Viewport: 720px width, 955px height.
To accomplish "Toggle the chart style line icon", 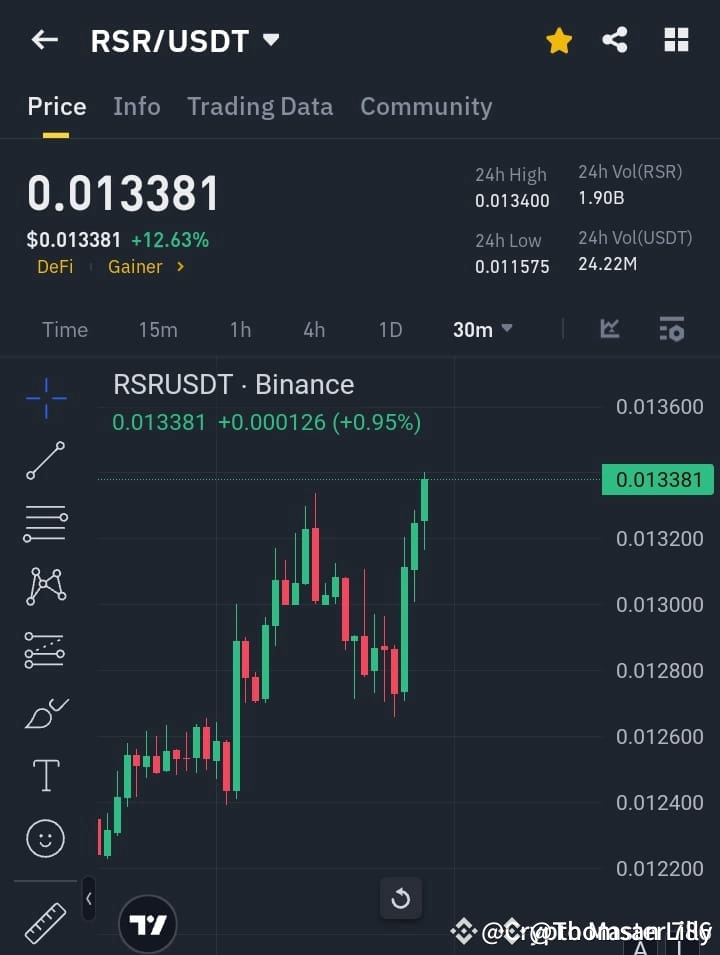I will click(x=609, y=329).
